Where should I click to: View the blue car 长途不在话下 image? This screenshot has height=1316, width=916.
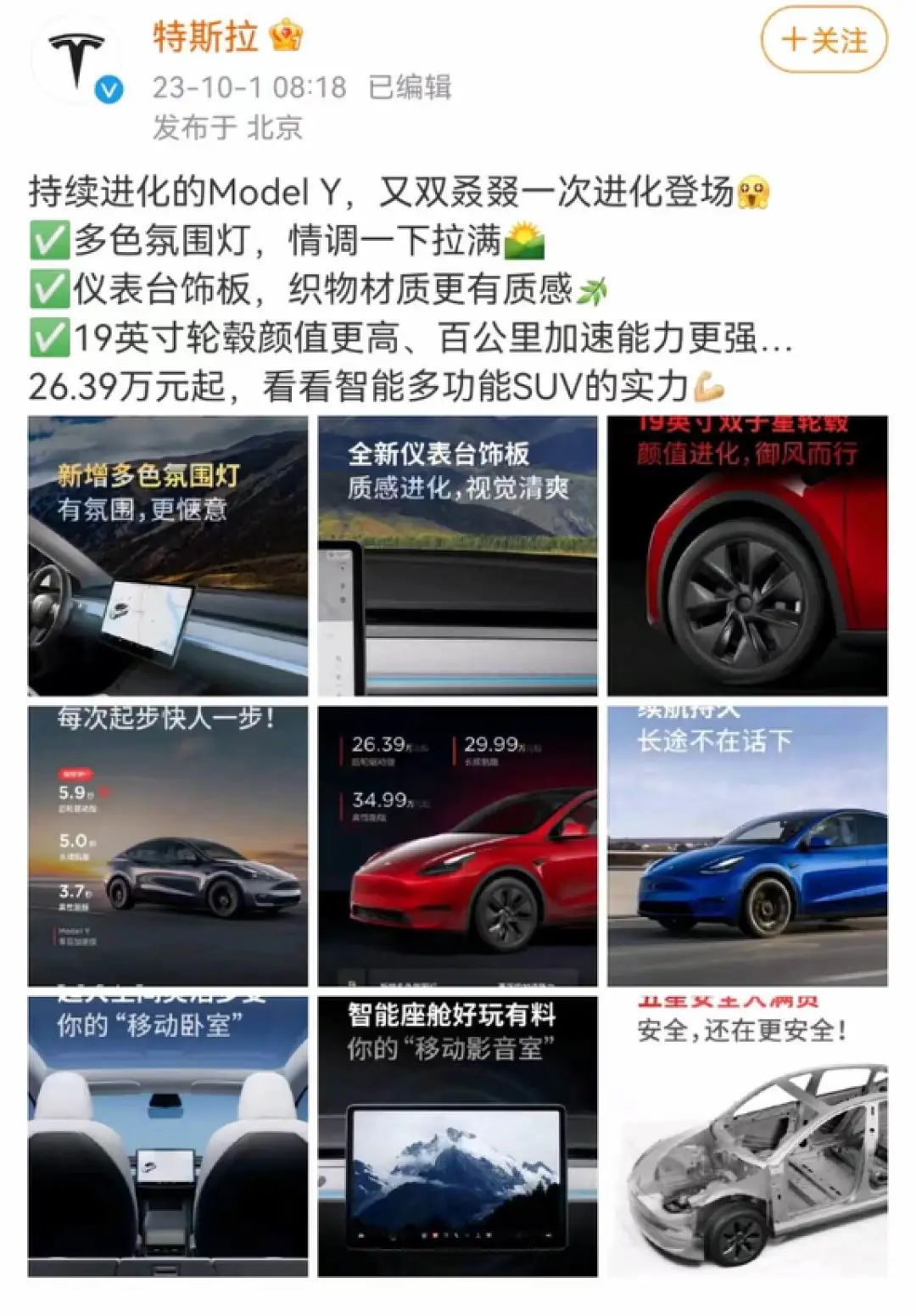tap(747, 846)
